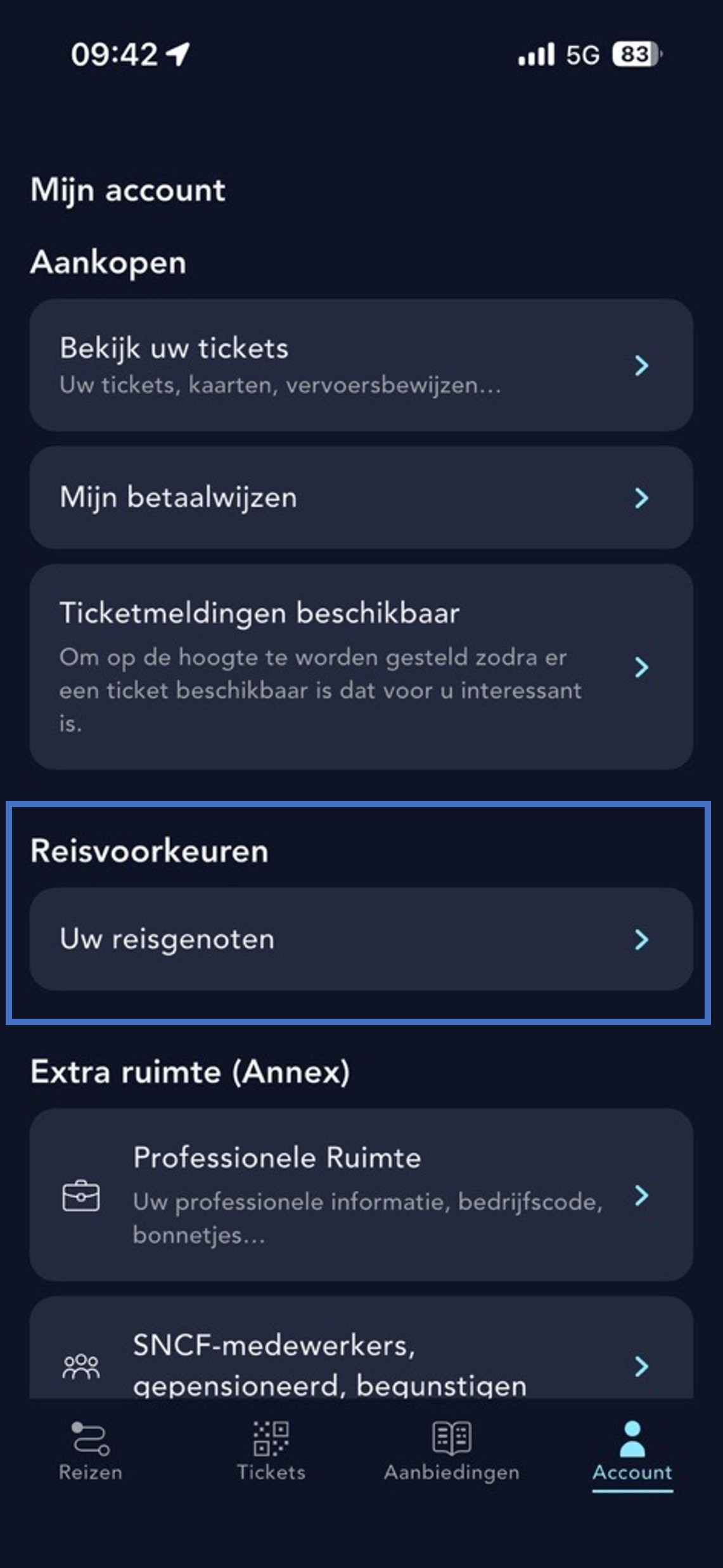This screenshot has width=723, height=1568.
Task: Open Professionele Ruimte
Action: click(x=361, y=1195)
